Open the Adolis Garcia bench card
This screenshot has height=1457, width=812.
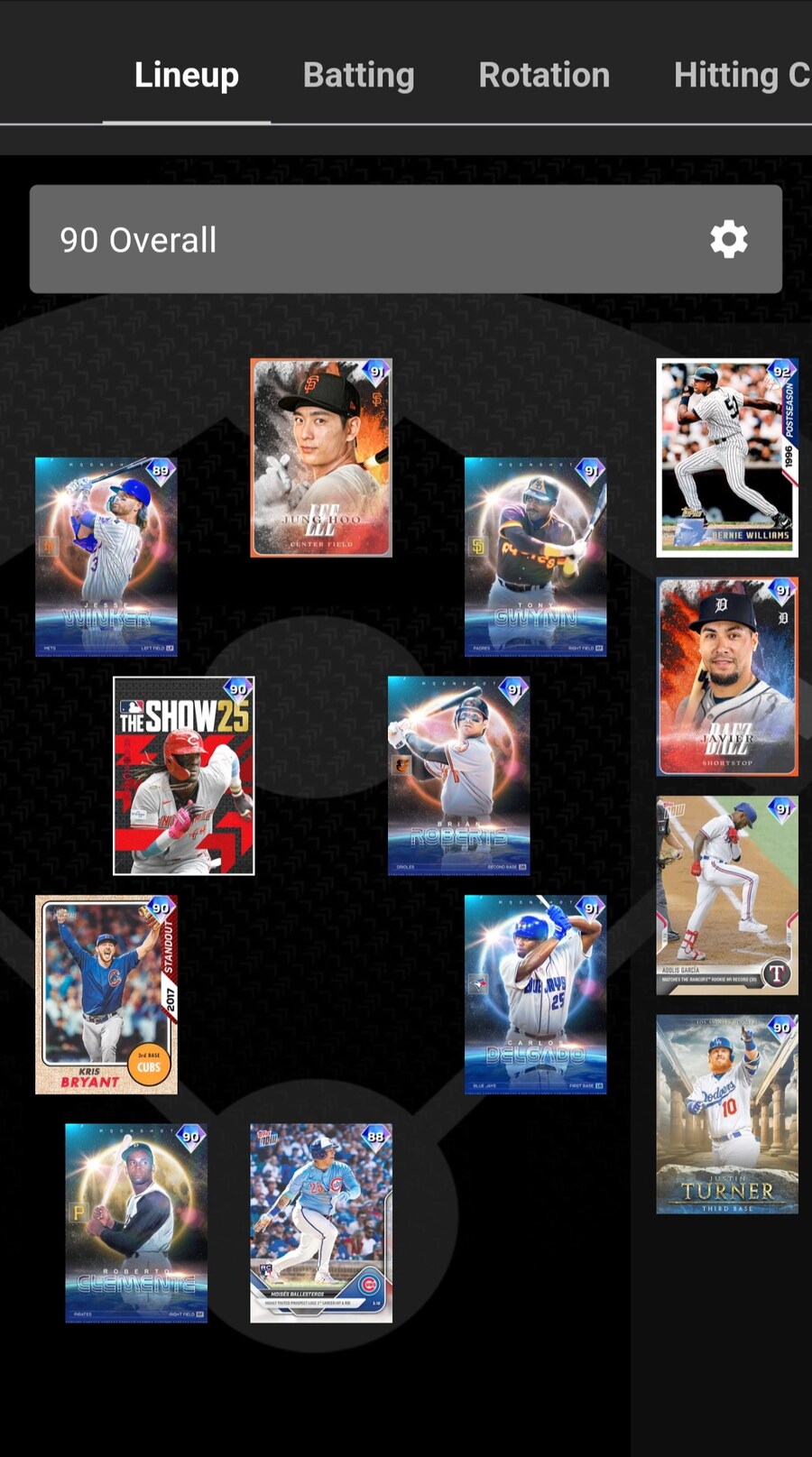coord(727,895)
